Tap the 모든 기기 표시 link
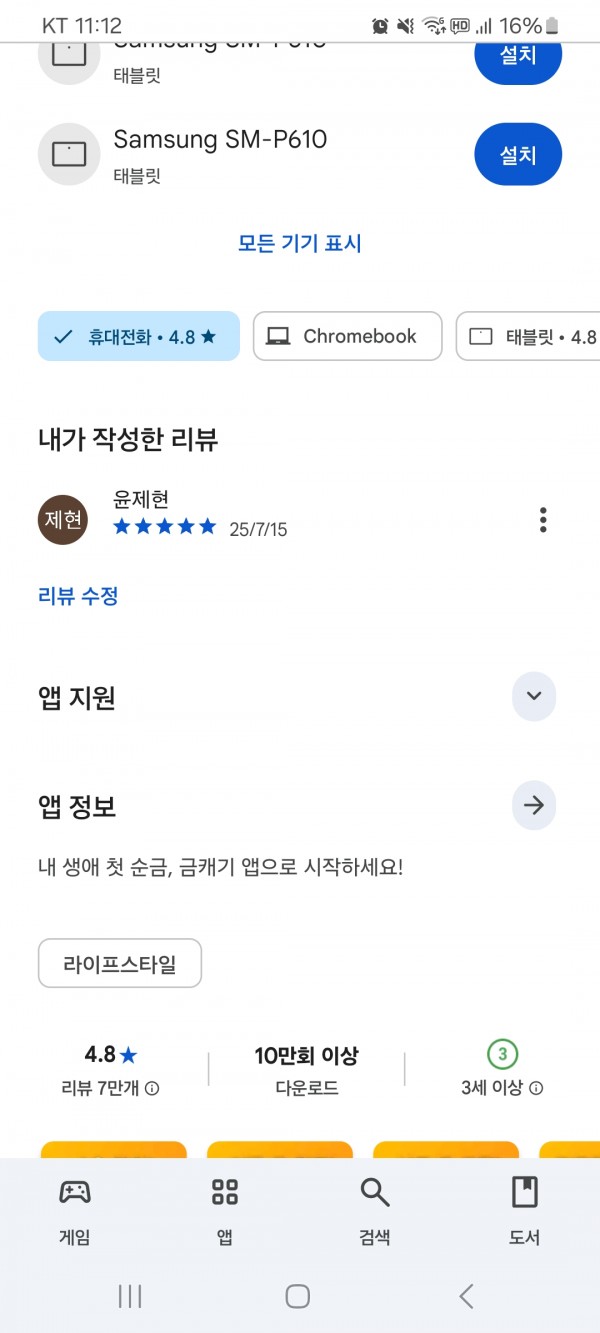This screenshot has height=1333, width=600. (300, 243)
